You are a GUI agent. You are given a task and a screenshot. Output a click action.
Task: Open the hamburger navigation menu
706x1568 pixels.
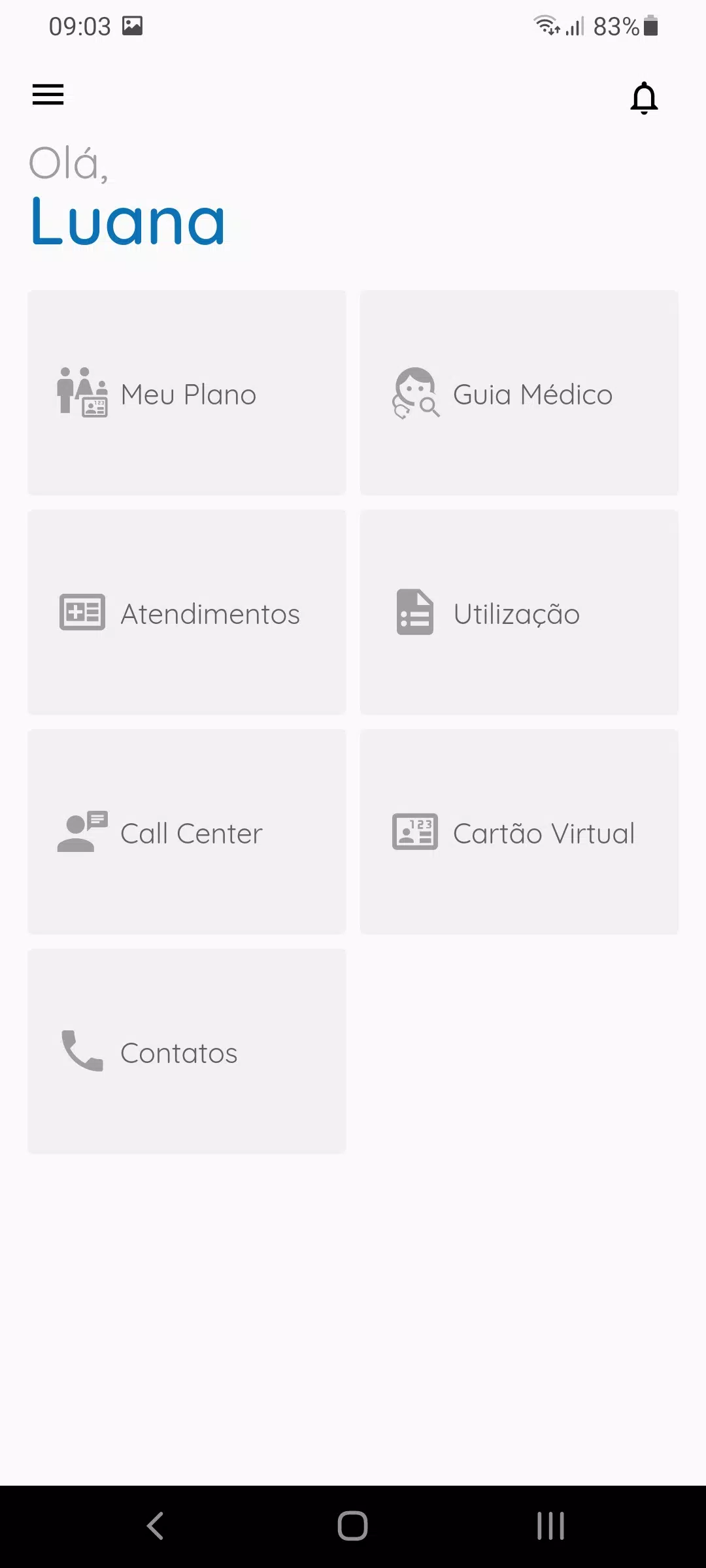[48, 95]
